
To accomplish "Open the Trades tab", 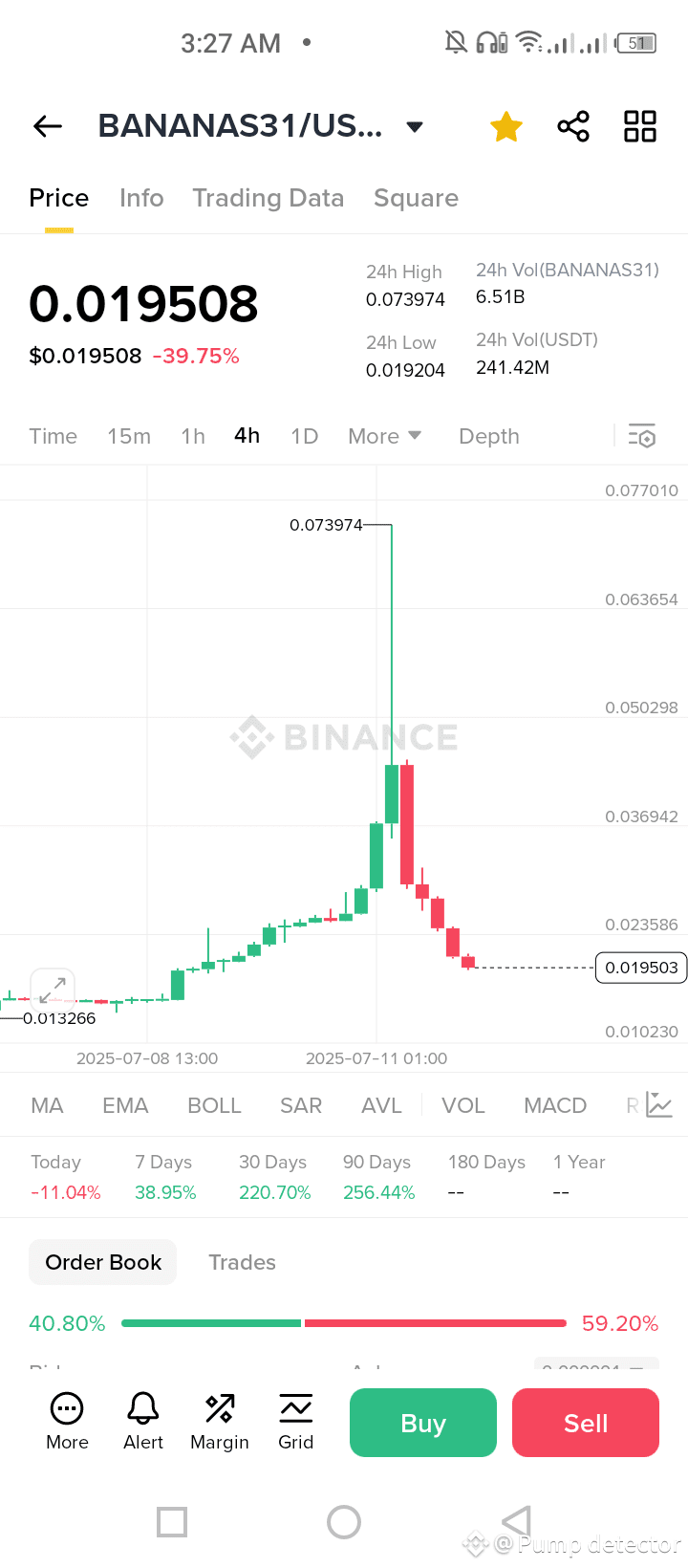I will pyautogui.click(x=242, y=1262).
